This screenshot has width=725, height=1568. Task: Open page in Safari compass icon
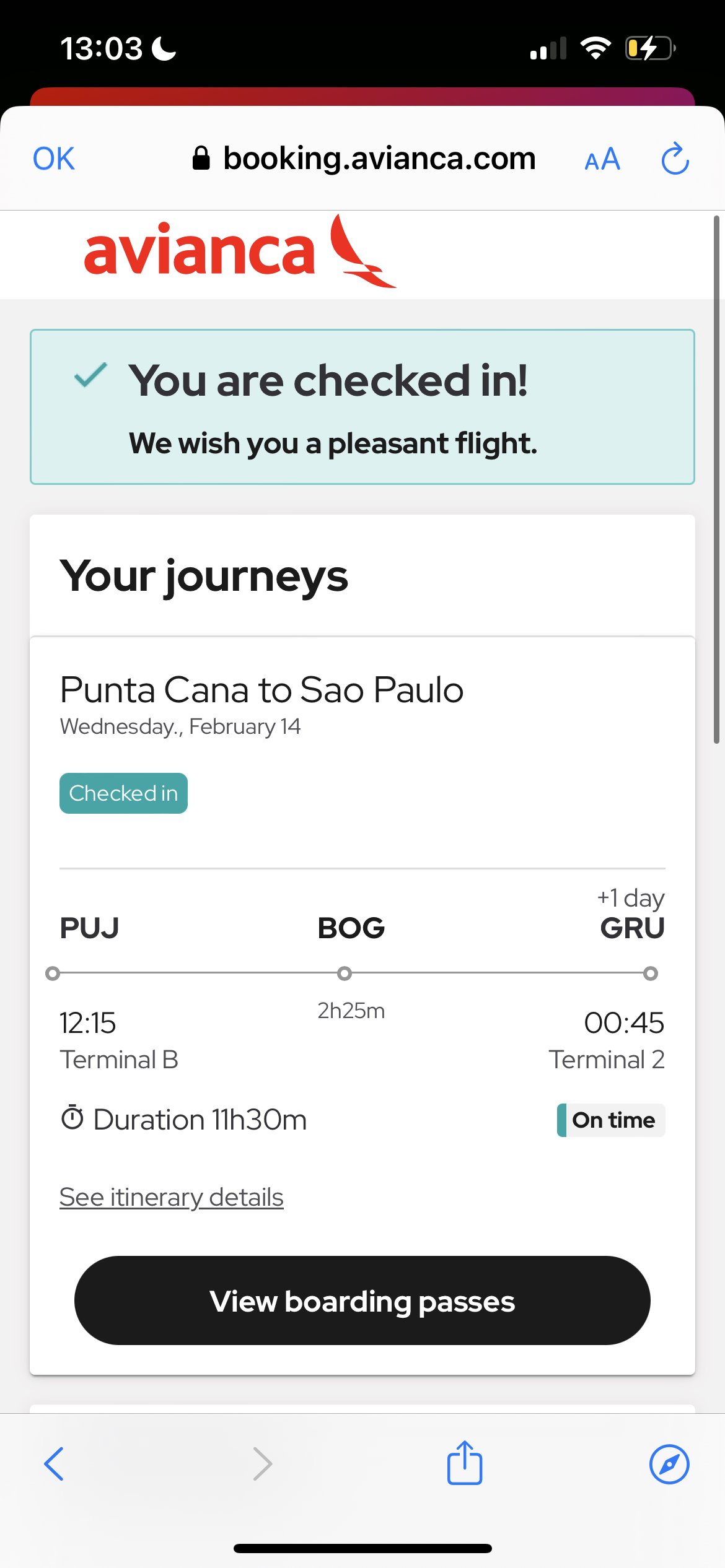669,1464
